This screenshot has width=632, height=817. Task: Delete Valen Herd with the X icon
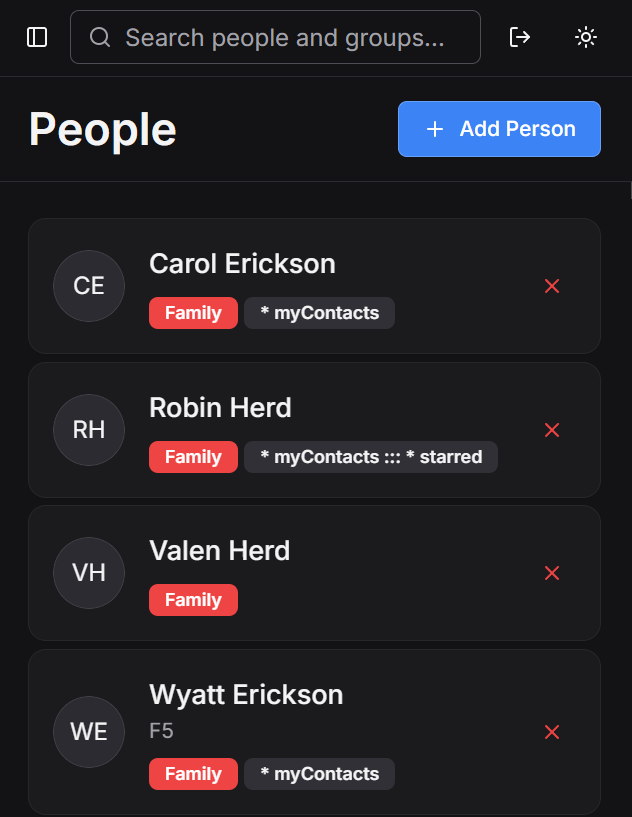[551, 573]
